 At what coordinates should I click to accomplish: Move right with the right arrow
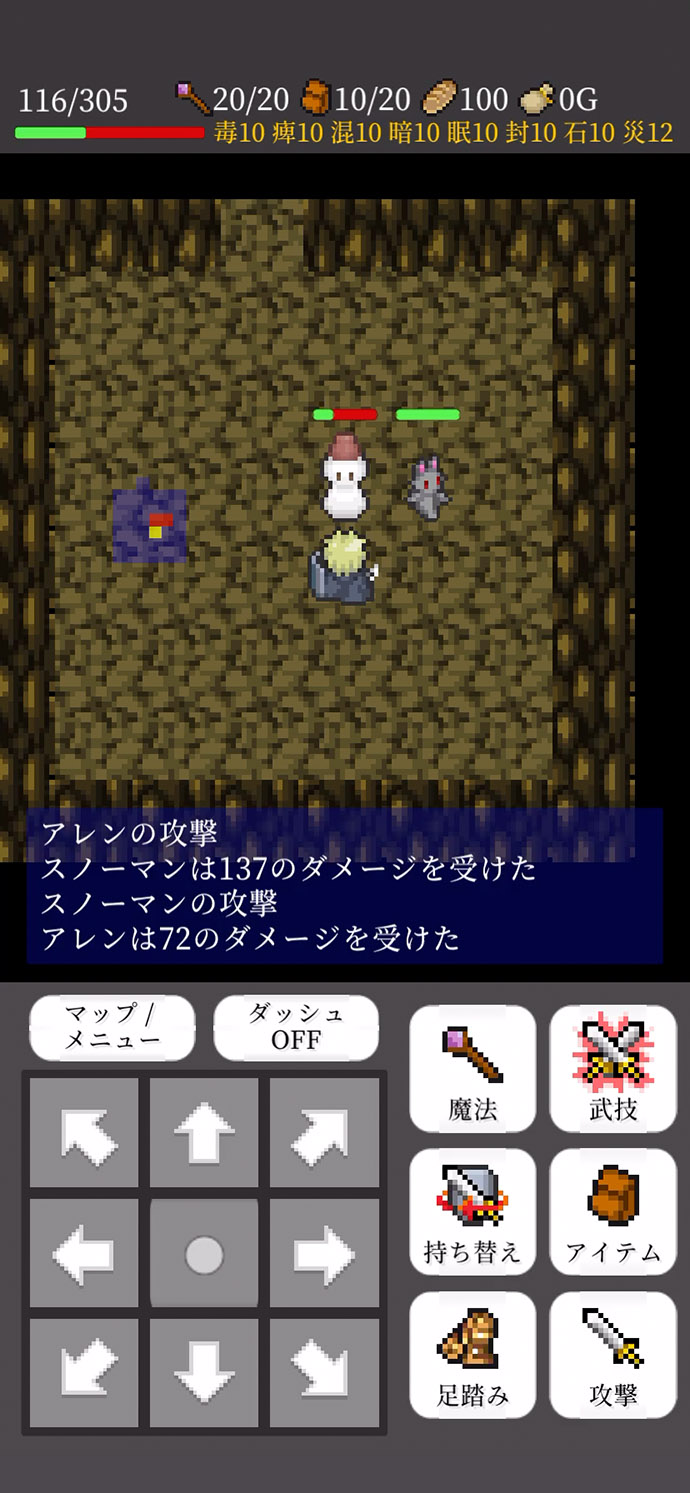click(x=324, y=1253)
